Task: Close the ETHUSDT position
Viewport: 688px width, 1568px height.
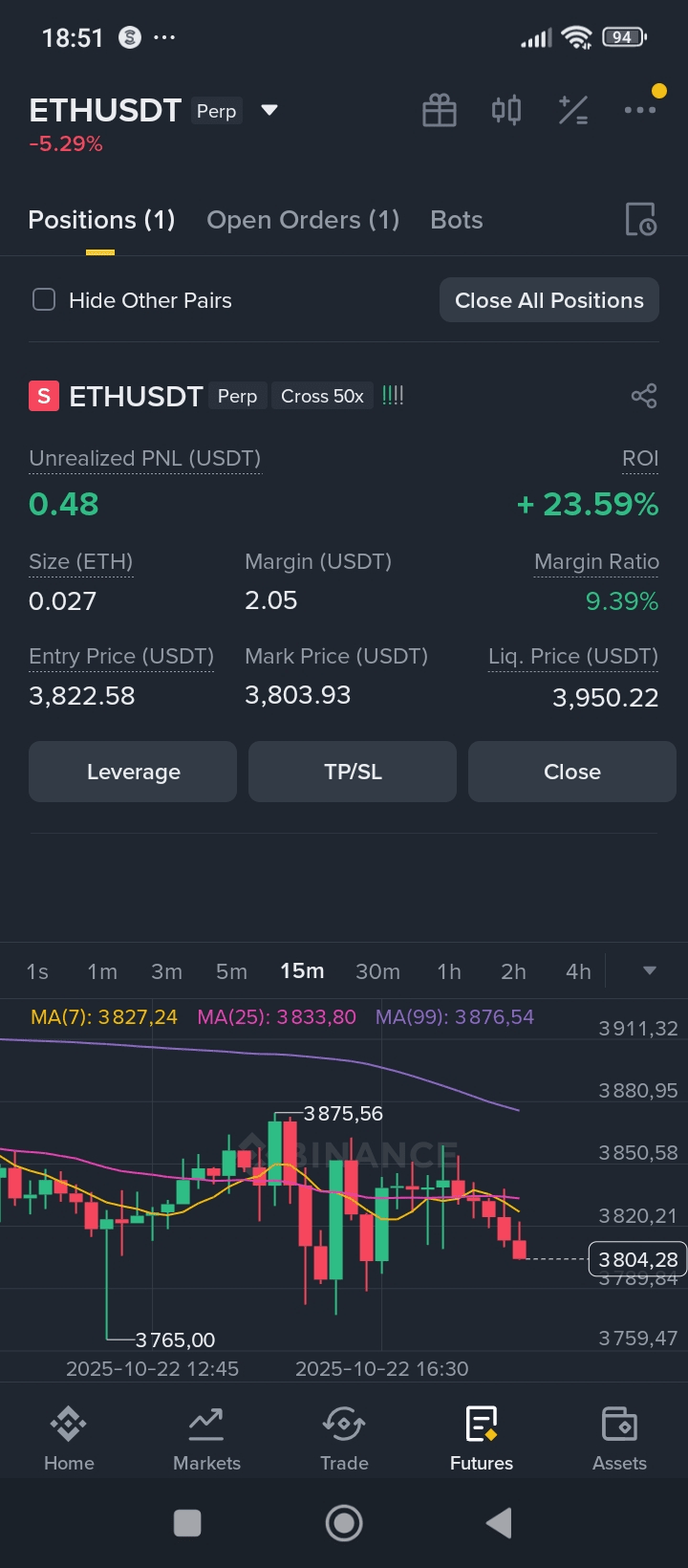Action: coord(571,772)
